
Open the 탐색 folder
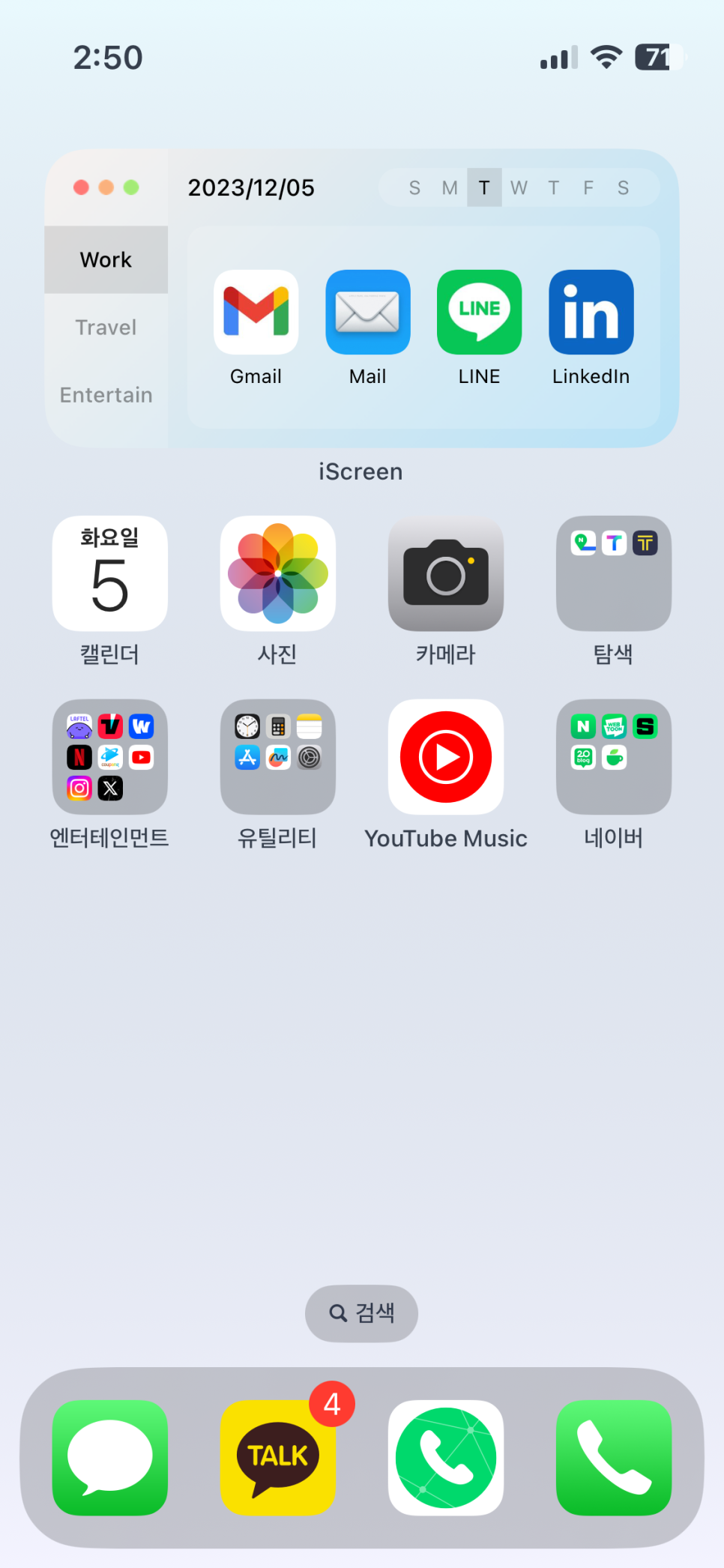[x=613, y=573]
